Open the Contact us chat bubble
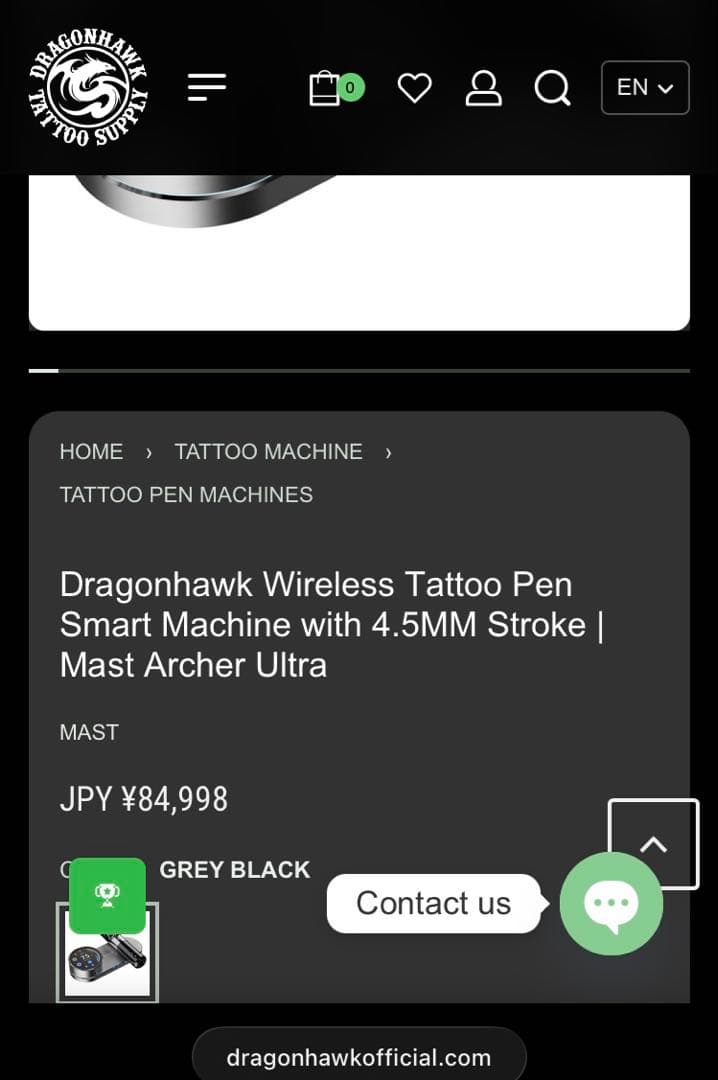718x1080 pixels. (x=611, y=904)
